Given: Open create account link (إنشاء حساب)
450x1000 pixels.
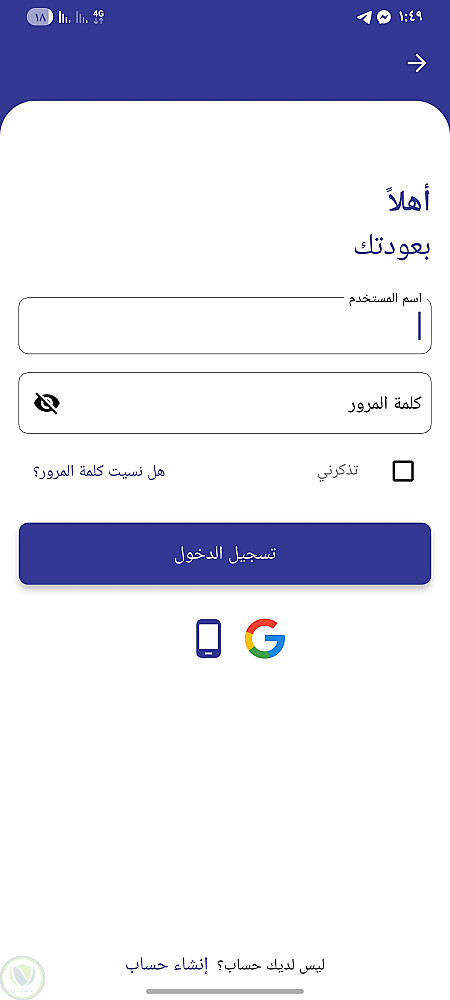Looking at the screenshot, I should [x=166, y=965].
